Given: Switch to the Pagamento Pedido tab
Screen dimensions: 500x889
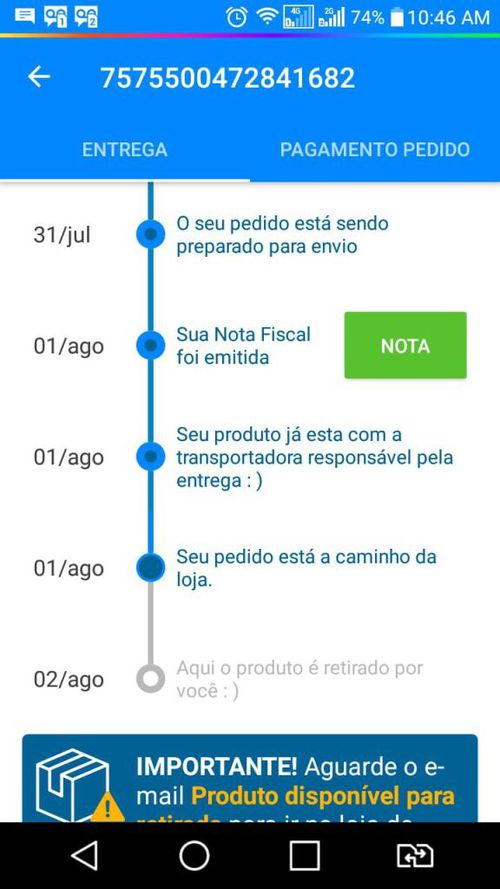Looking at the screenshot, I should pyautogui.click(x=375, y=150).
